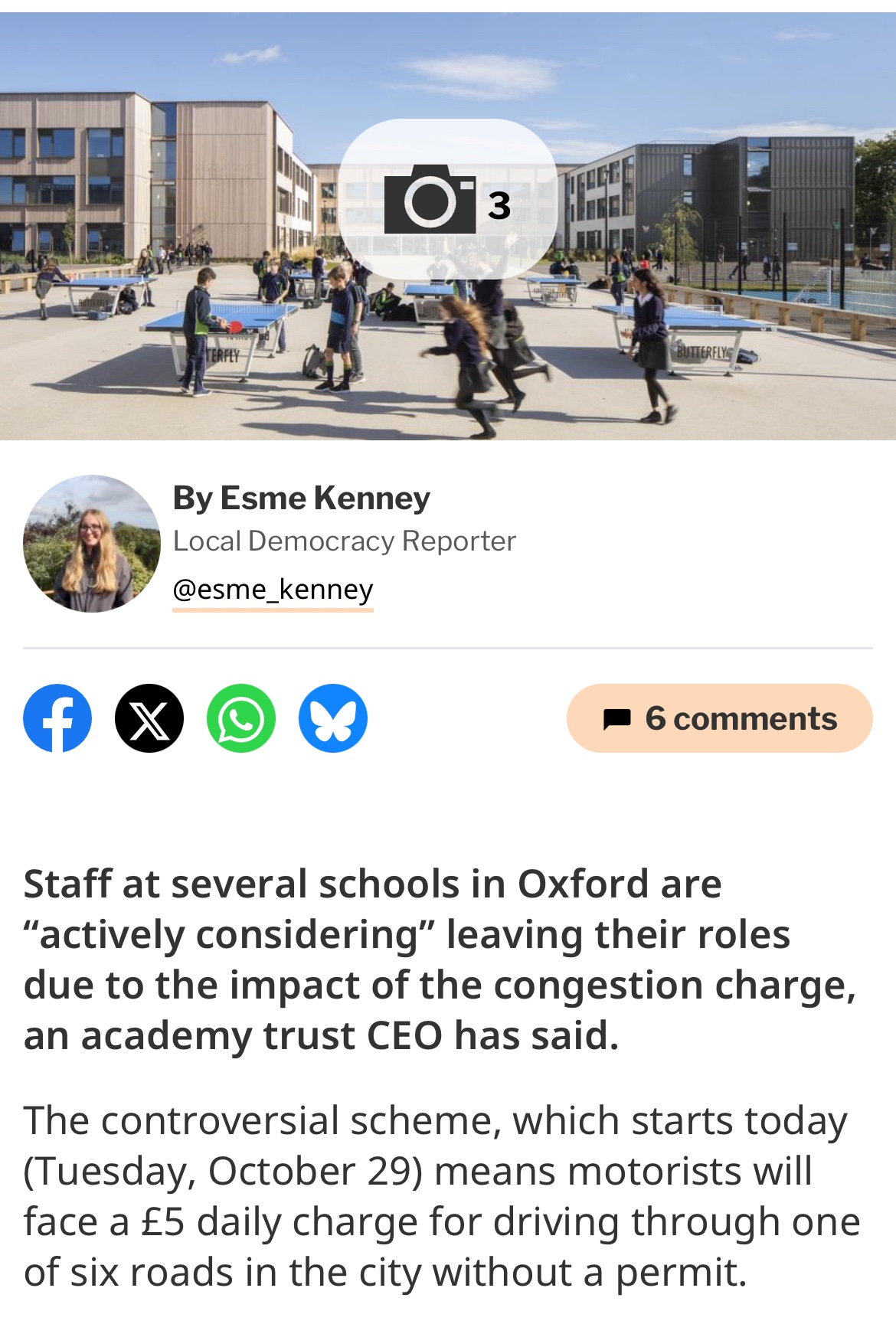
Task: Share article on Facebook
Action: tap(57, 718)
